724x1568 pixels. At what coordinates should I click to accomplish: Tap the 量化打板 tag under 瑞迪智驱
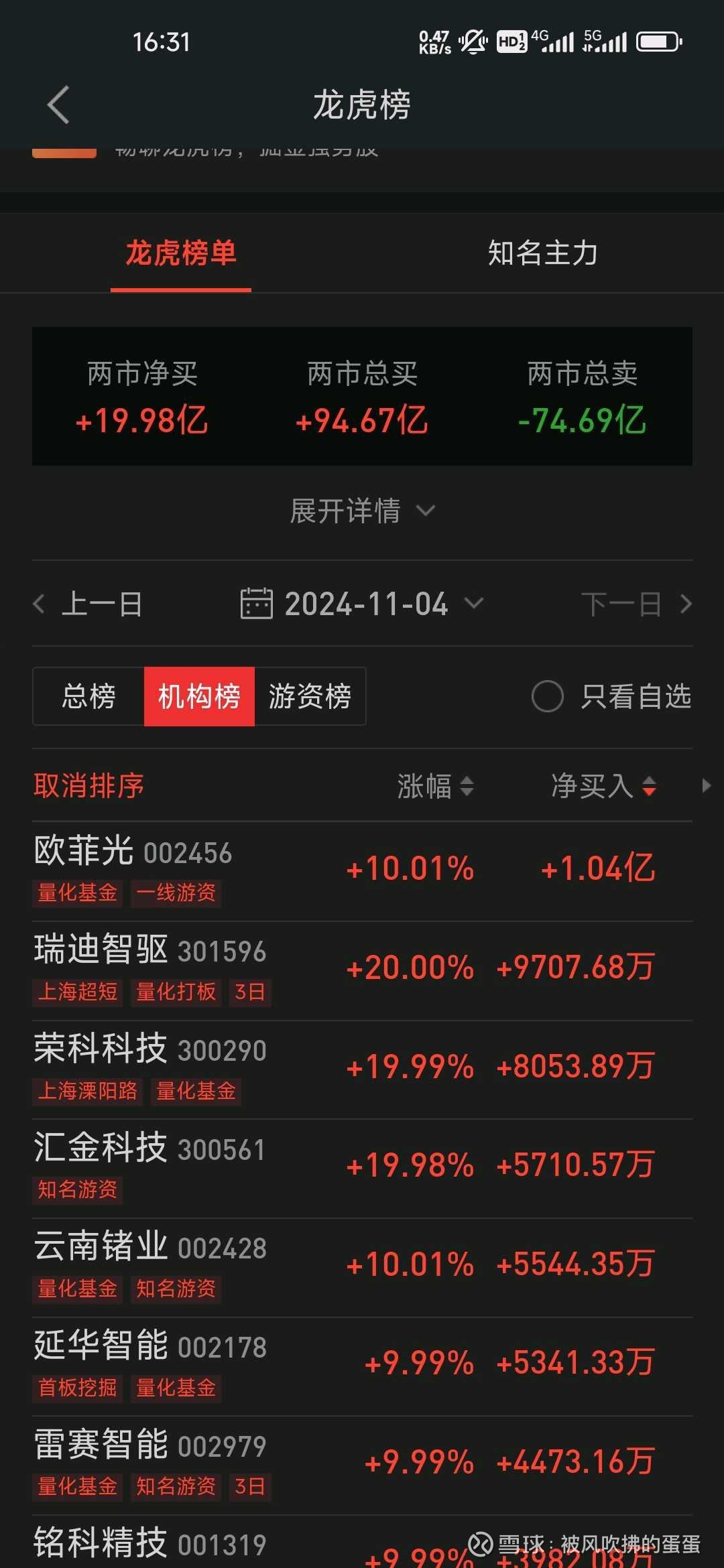click(x=175, y=992)
